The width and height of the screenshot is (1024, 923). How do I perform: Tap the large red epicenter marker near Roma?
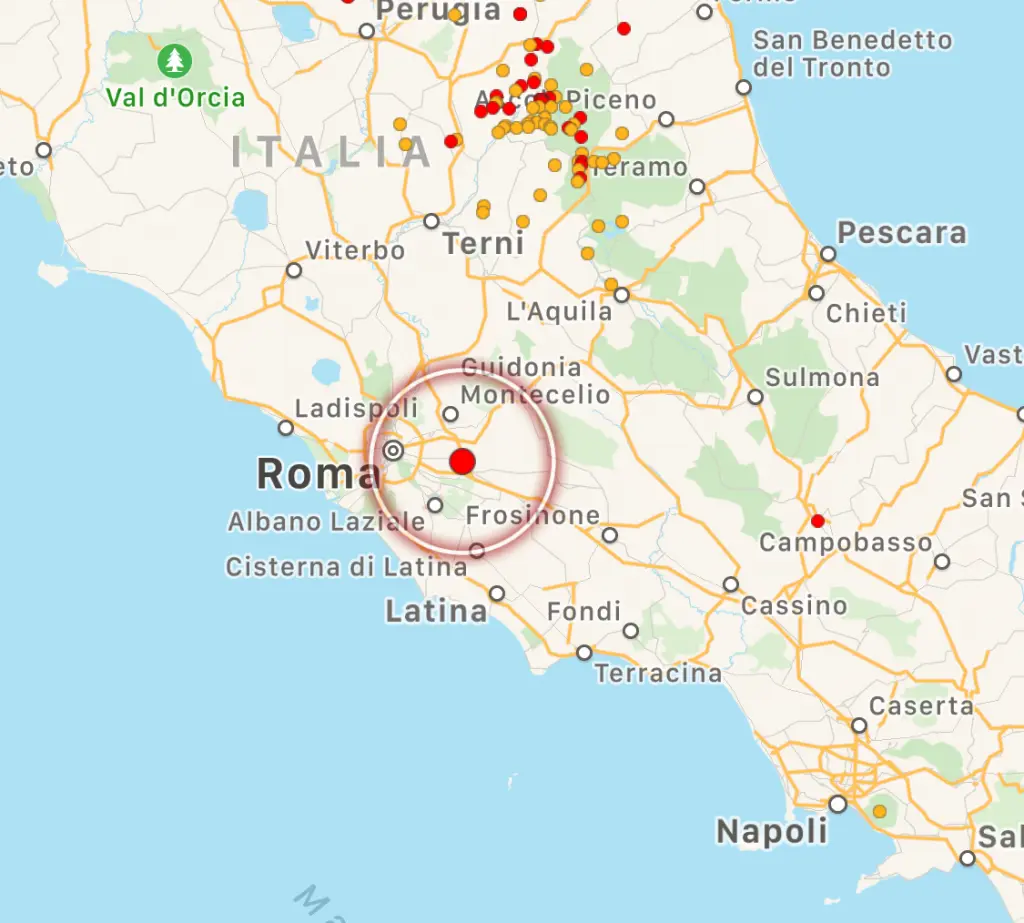pyautogui.click(x=462, y=461)
